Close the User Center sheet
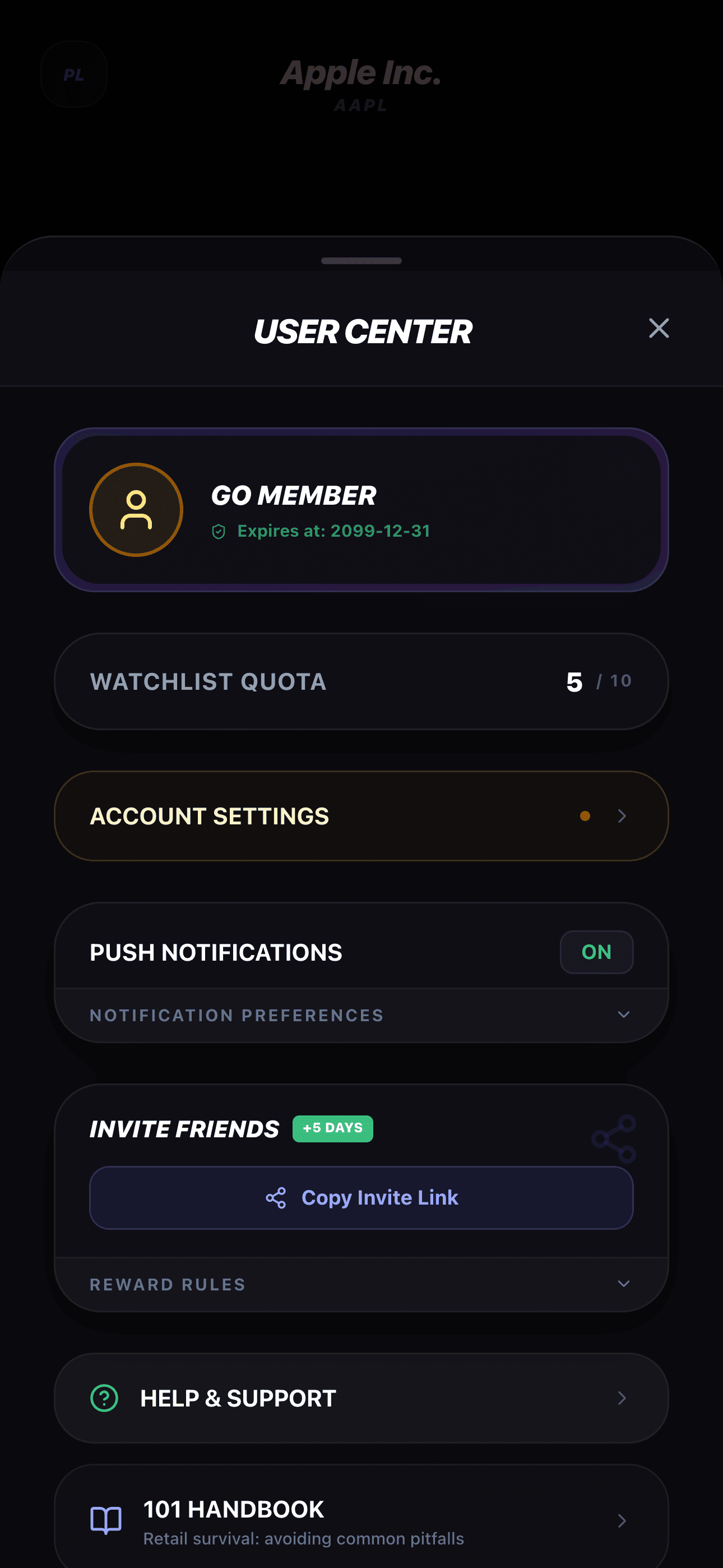This screenshot has width=723, height=1568. 659,328
